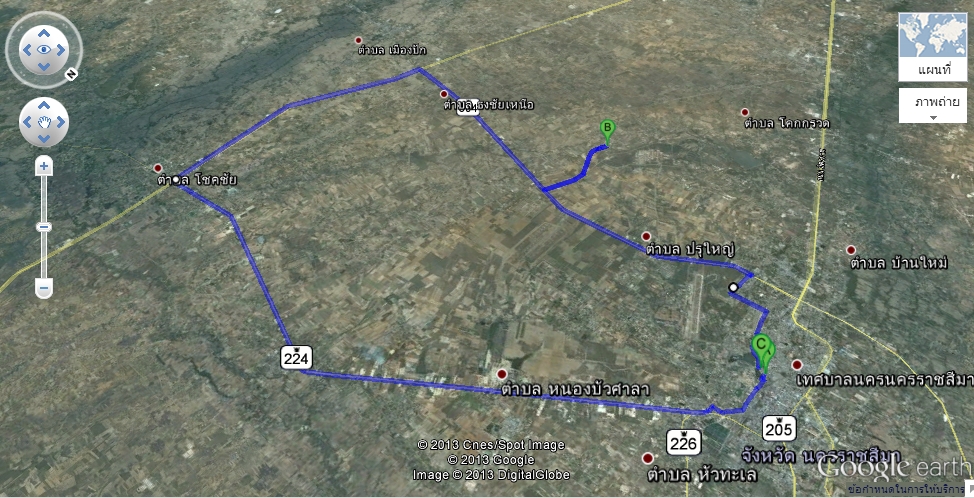Switch to the แผนที่ map view
Image resolution: width=974 pixels, height=498 pixels.
(x=932, y=47)
